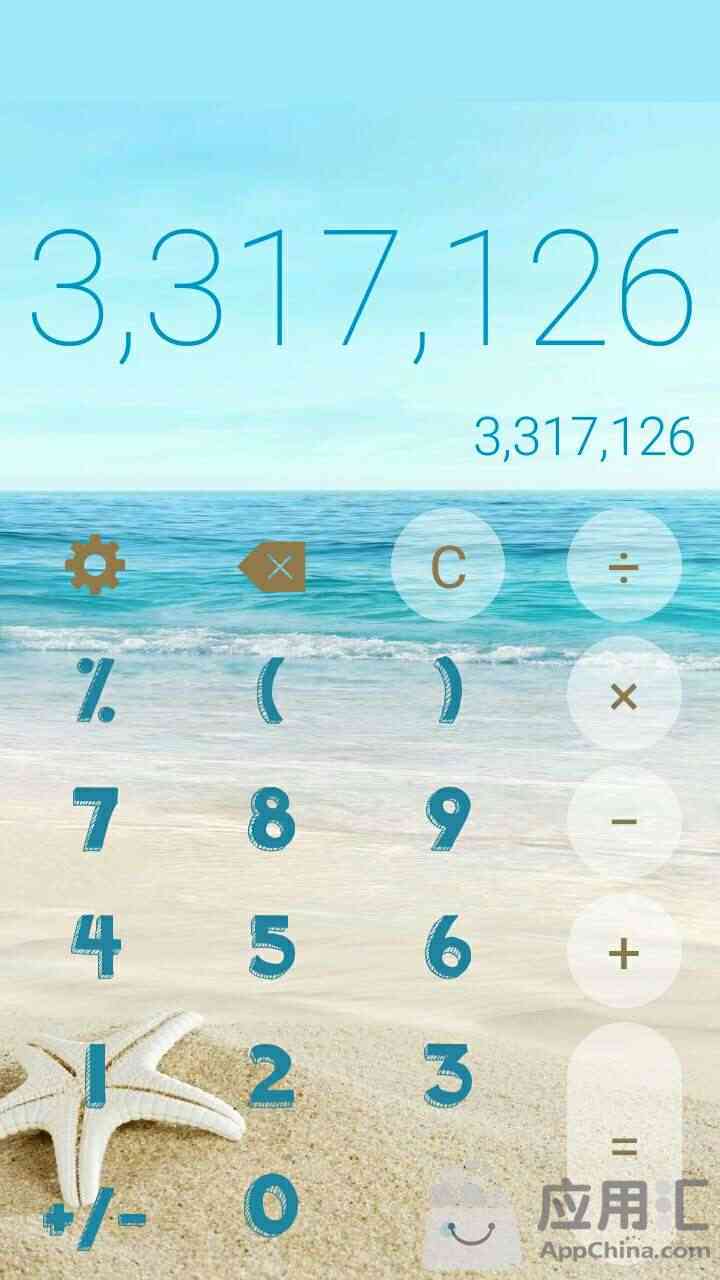Clear the display with C
The height and width of the screenshot is (1280, 720).
[x=448, y=566]
